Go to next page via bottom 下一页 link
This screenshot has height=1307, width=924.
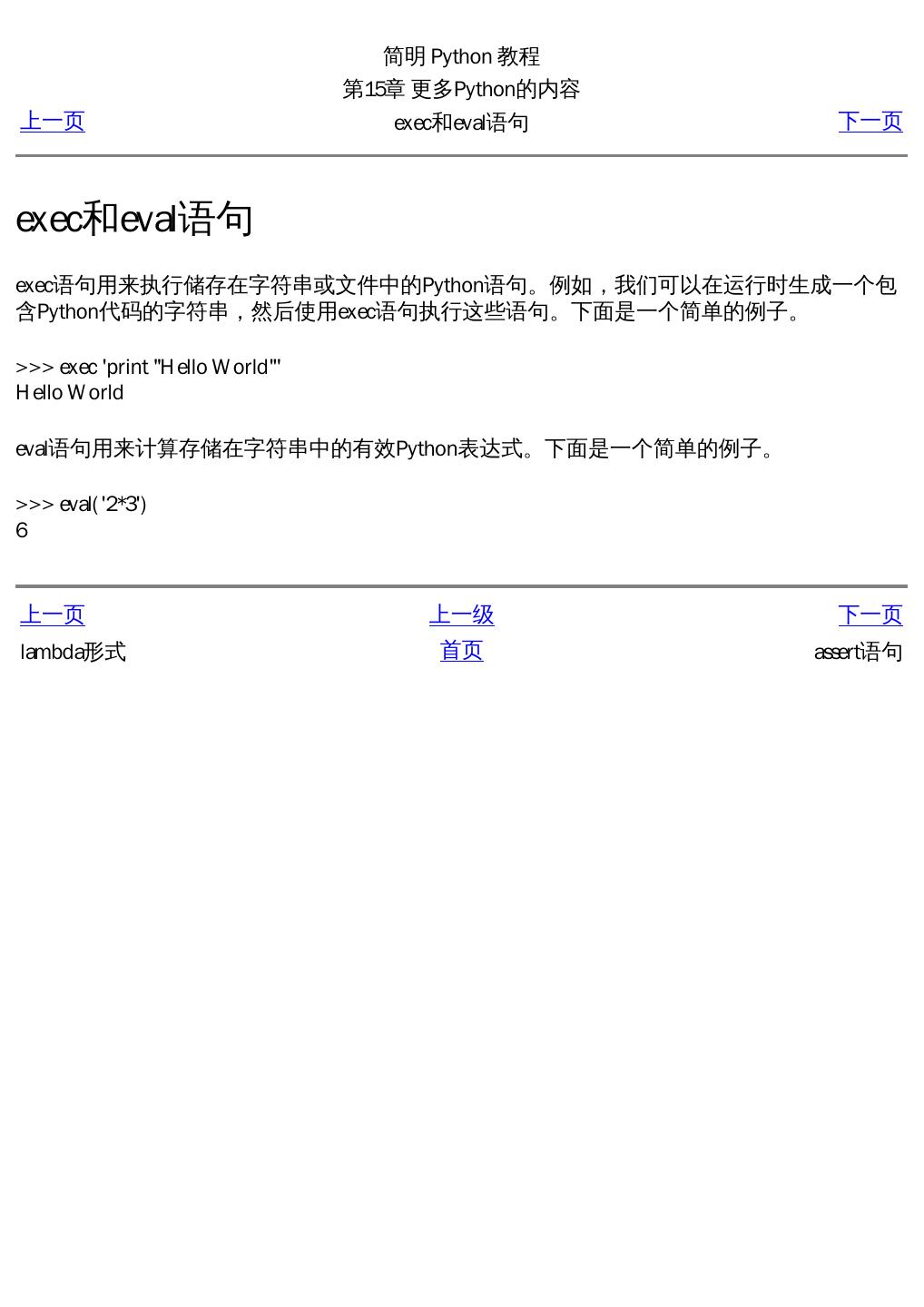[870, 615]
